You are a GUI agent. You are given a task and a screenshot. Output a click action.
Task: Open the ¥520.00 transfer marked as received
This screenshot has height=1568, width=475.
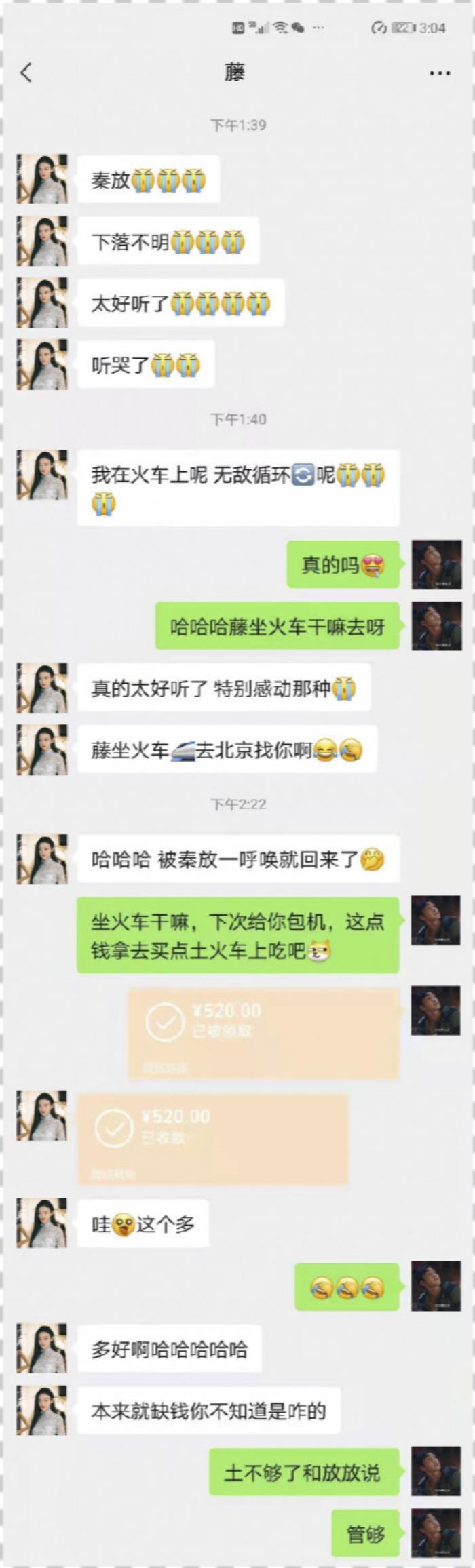click(212, 1139)
